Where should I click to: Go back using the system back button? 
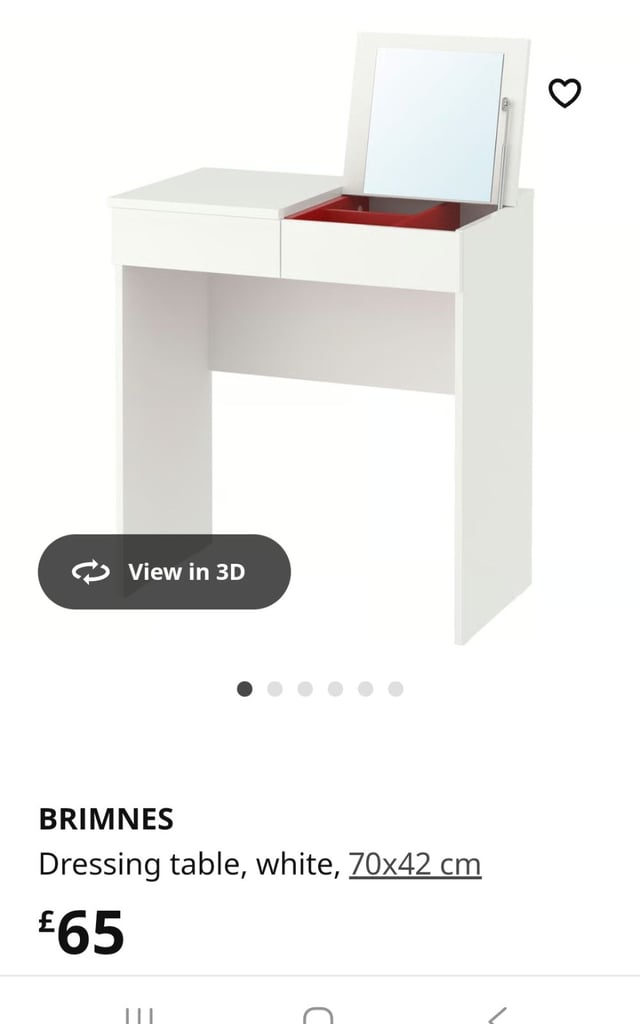point(498,1016)
